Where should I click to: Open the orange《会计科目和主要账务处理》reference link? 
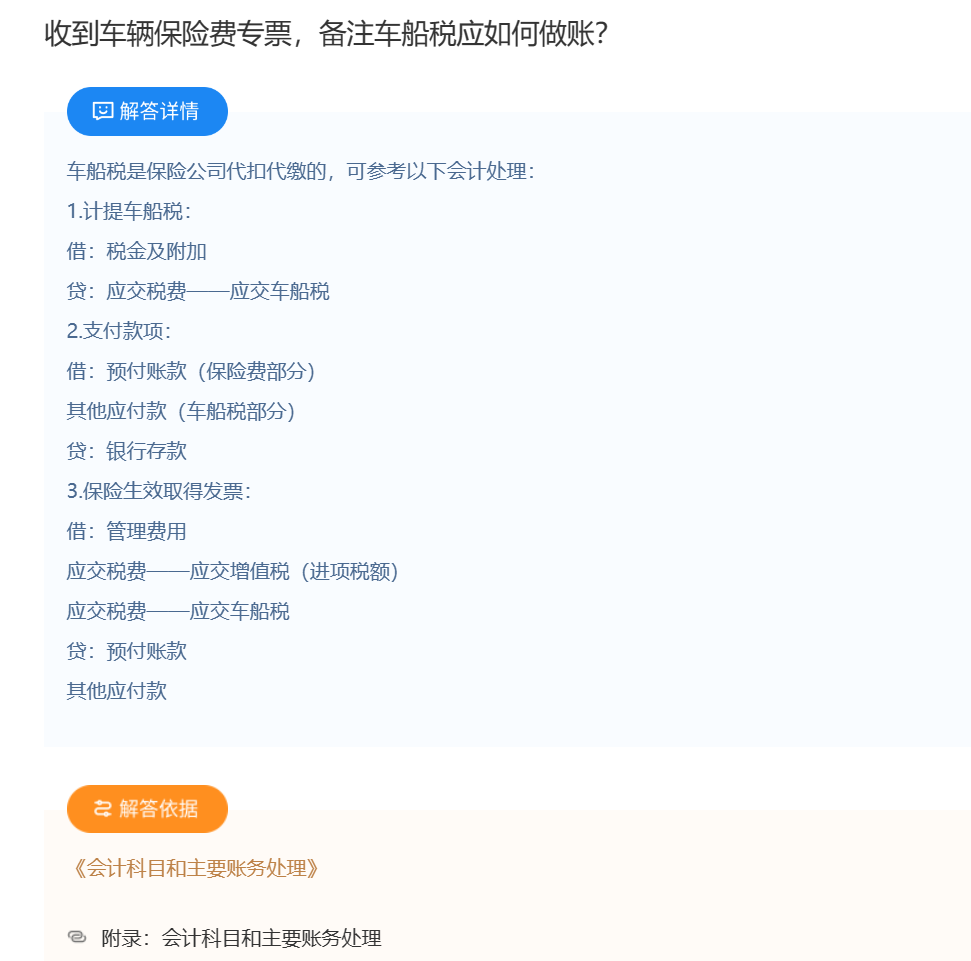coord(196,868)
